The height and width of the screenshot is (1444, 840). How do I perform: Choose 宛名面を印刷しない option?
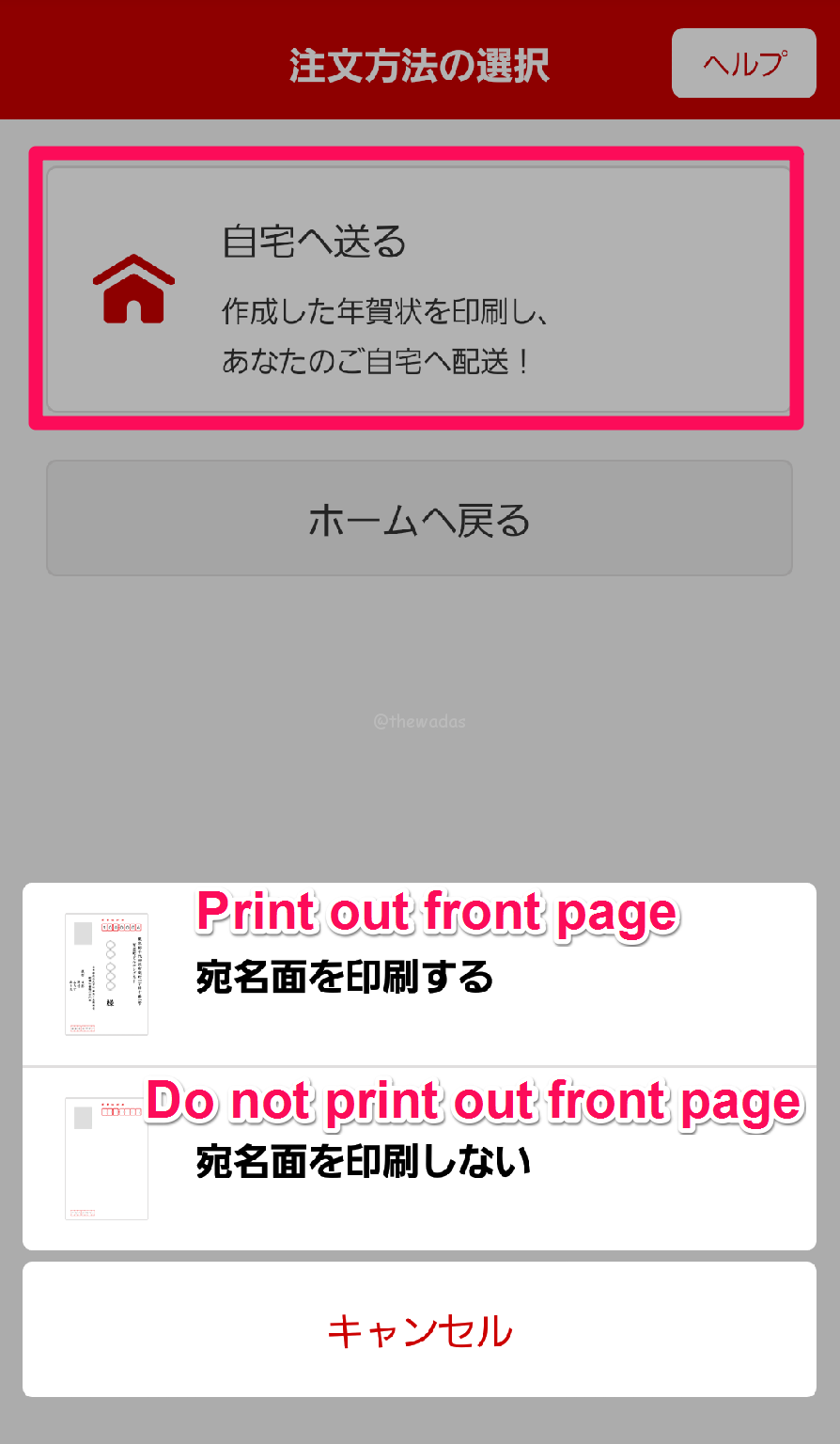point(419,1158)
